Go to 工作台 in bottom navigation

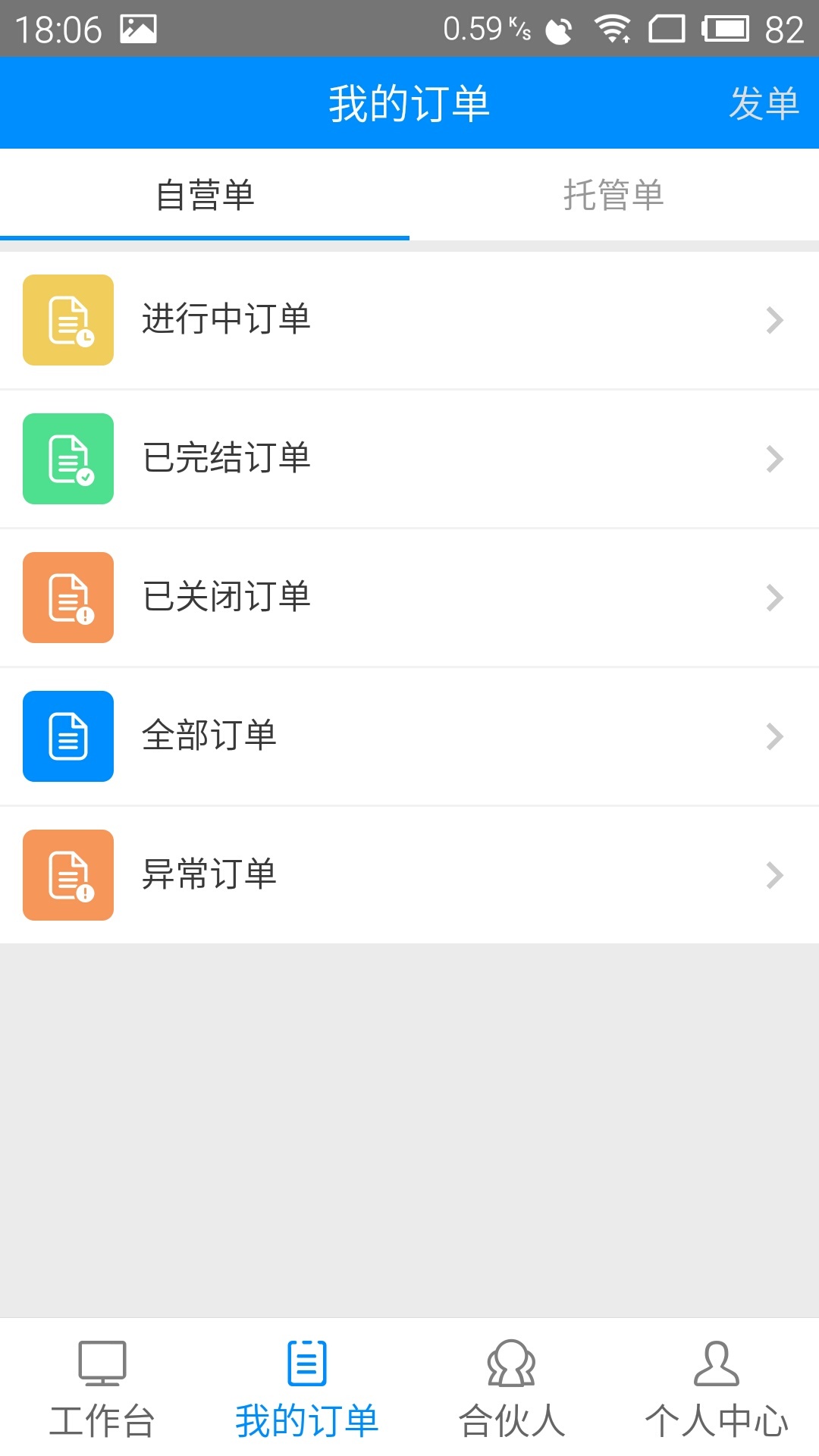point(102,1388)
